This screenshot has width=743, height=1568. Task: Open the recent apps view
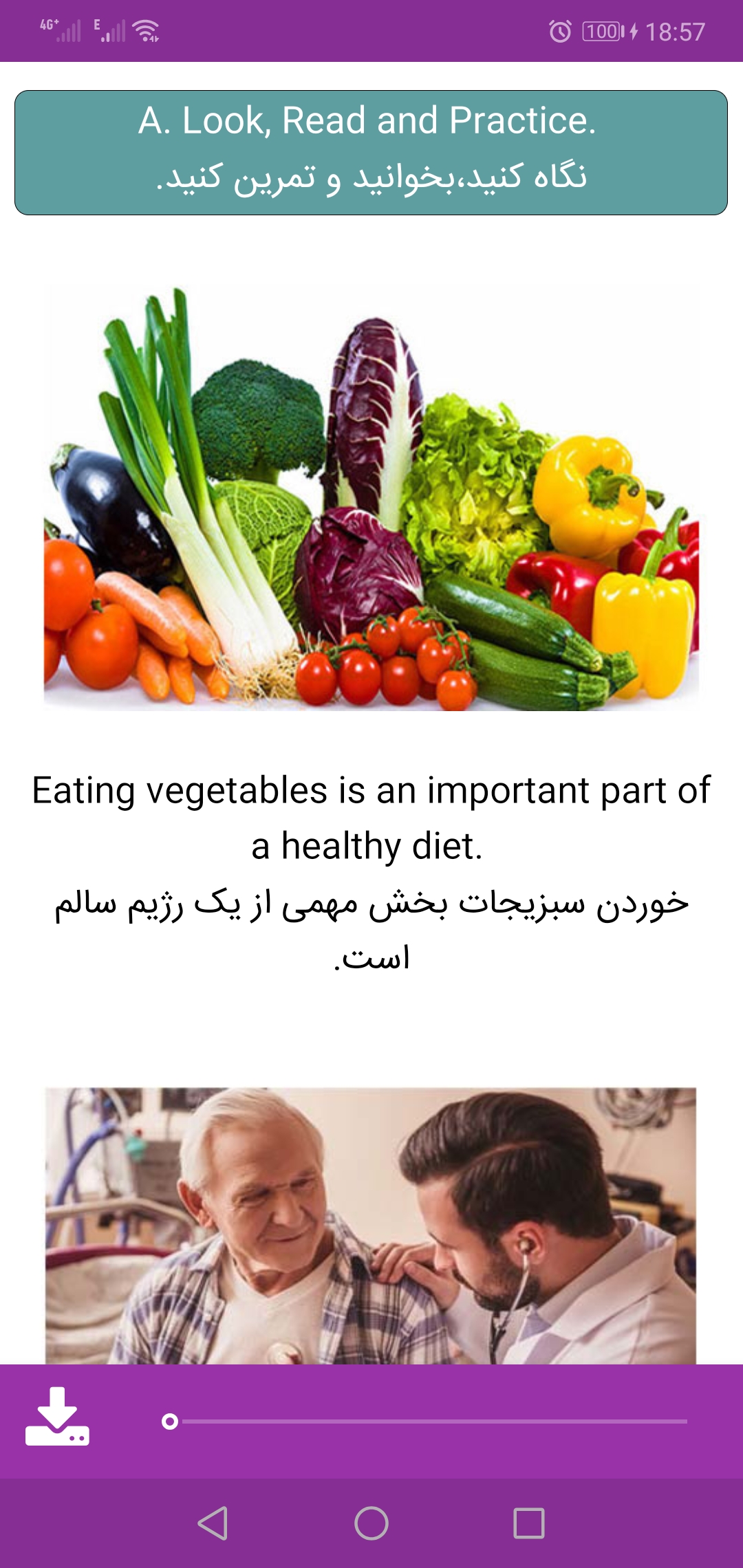pos(529,1523)
